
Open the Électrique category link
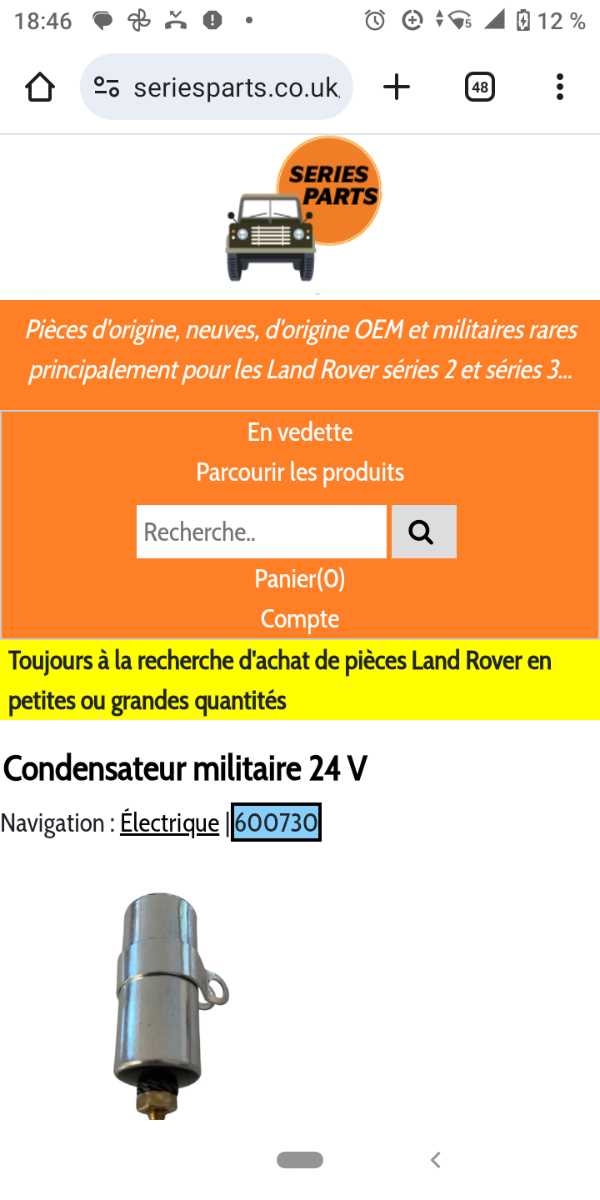pyautogui.click(x=169, y=824)
